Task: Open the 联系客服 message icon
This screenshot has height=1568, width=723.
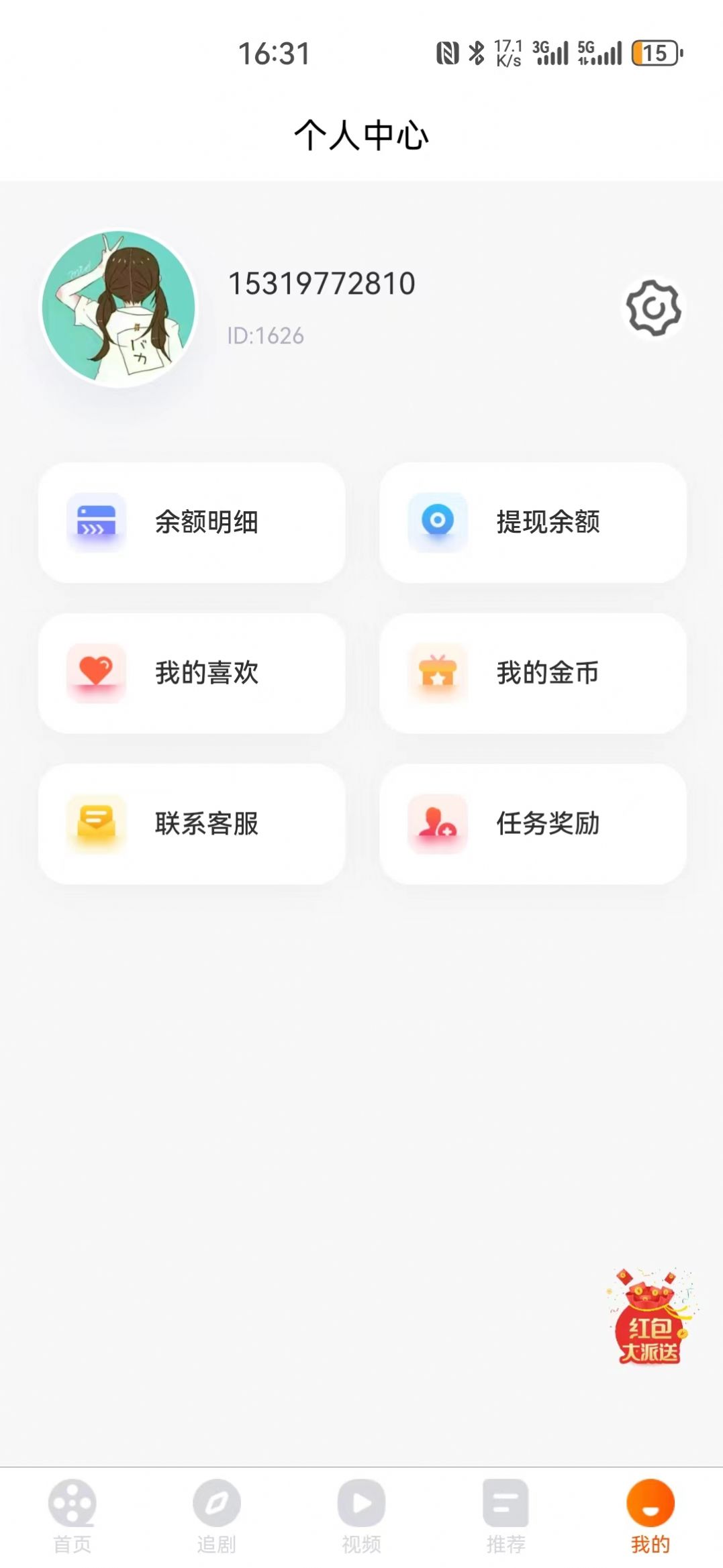Action: click(x=96, y=824)
